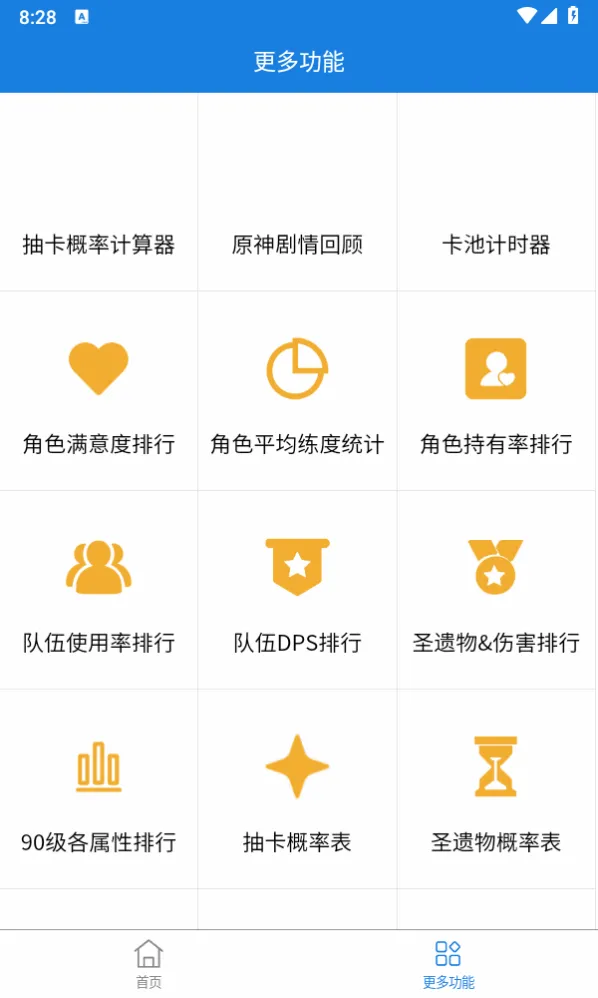View 90级各属性排行 bar chart tile
The image size is (598, 998).
coord(99,789)
